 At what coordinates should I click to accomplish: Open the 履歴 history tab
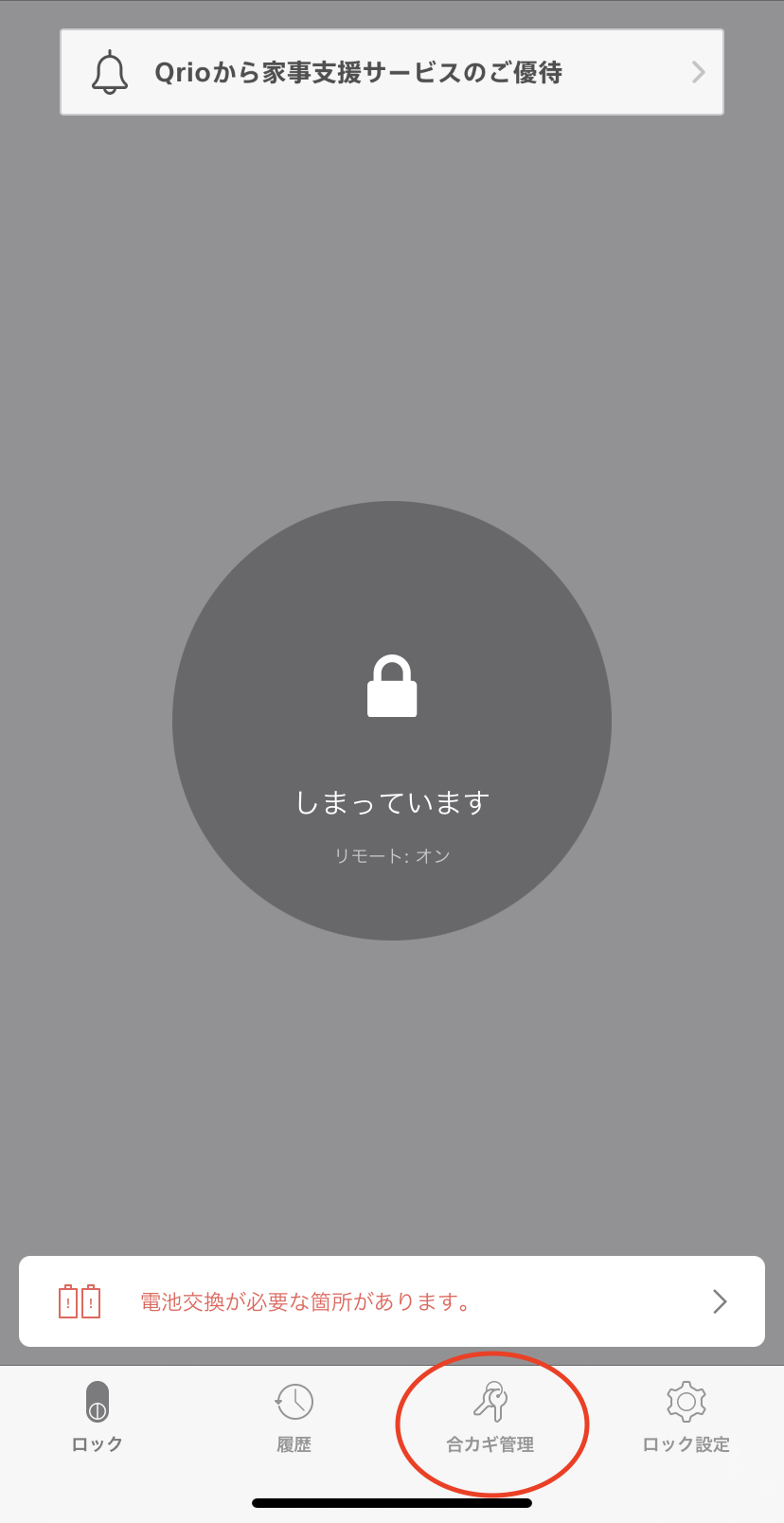[294, 1418]
